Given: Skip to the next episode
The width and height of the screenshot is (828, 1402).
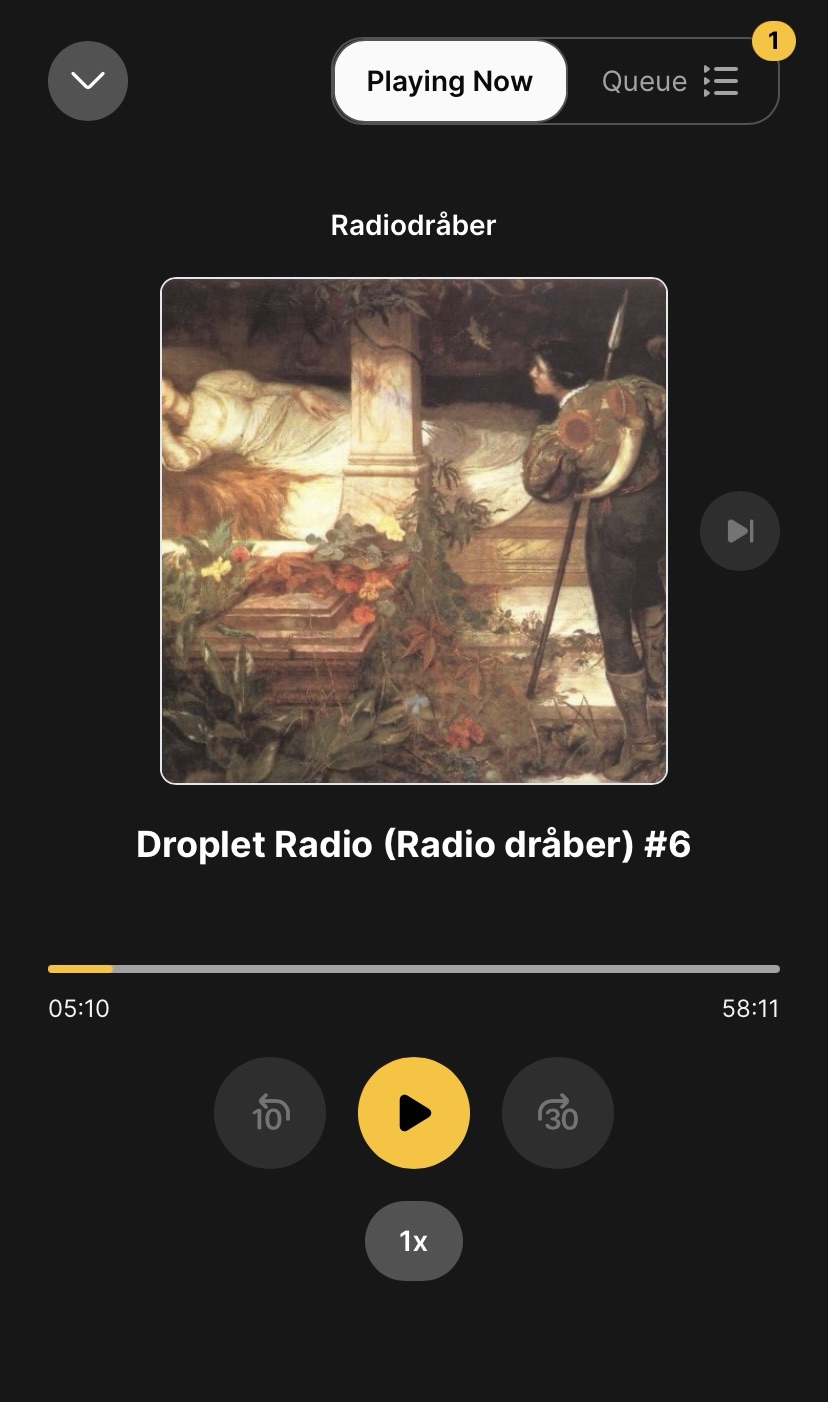Looking at the screenshot, I should (739, 531).
